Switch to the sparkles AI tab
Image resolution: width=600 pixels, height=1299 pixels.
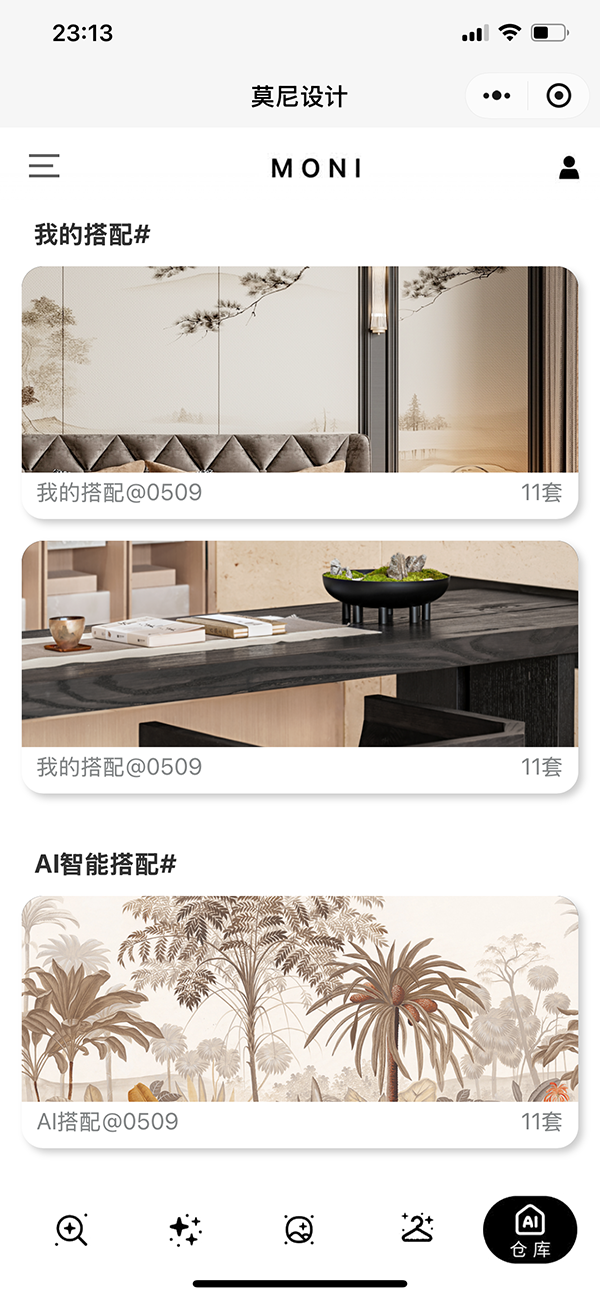click(185, 1230)
